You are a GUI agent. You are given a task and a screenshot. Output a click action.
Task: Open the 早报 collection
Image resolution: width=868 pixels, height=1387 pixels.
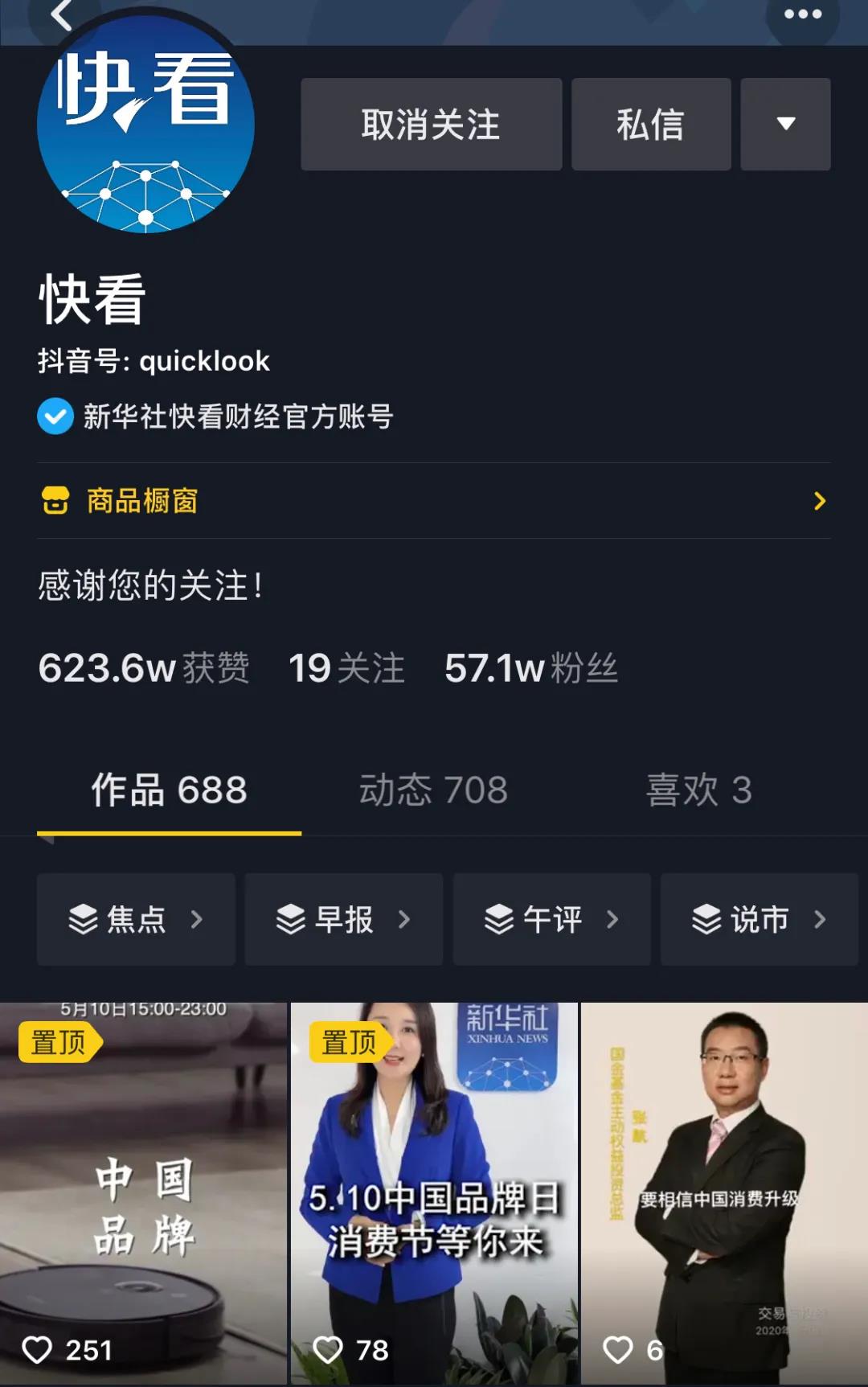click(x=343, y=919)
